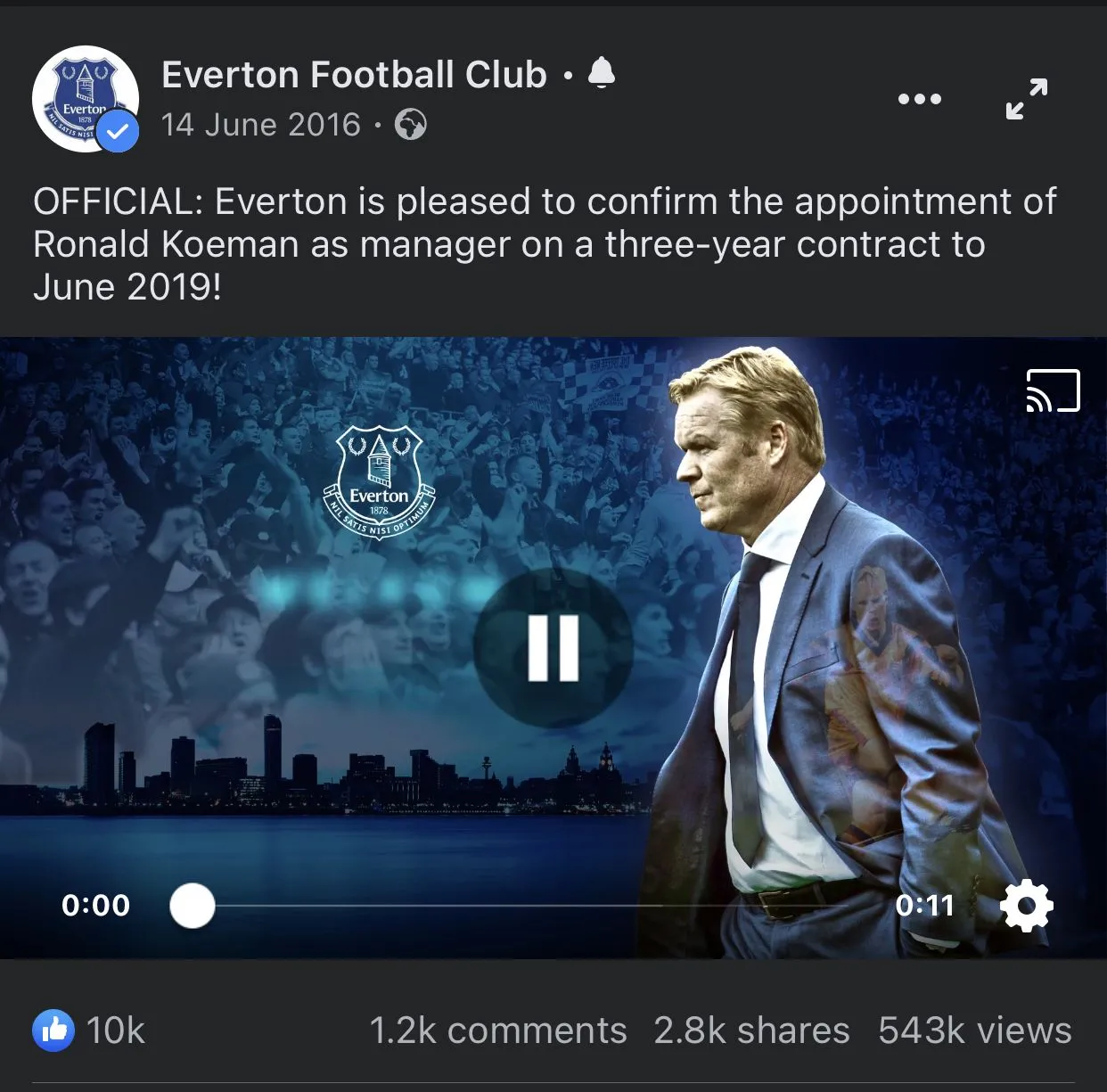View the 10k post reactions
The height and width of the screenshot is (1092, 1107).
point(89,1030)
